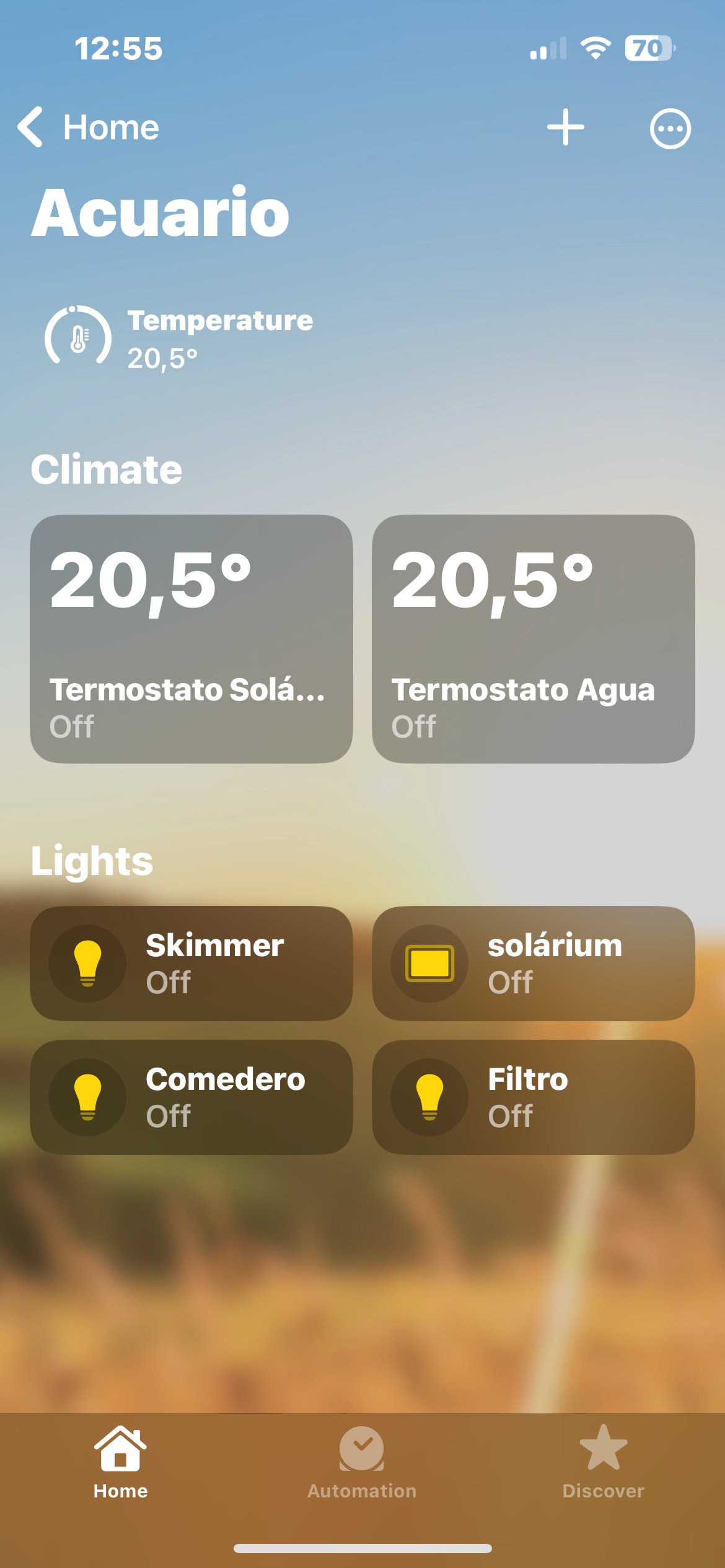Tap the plus icon to add accessory
This screenshot has height=1568, width=725.
point(565,128)
